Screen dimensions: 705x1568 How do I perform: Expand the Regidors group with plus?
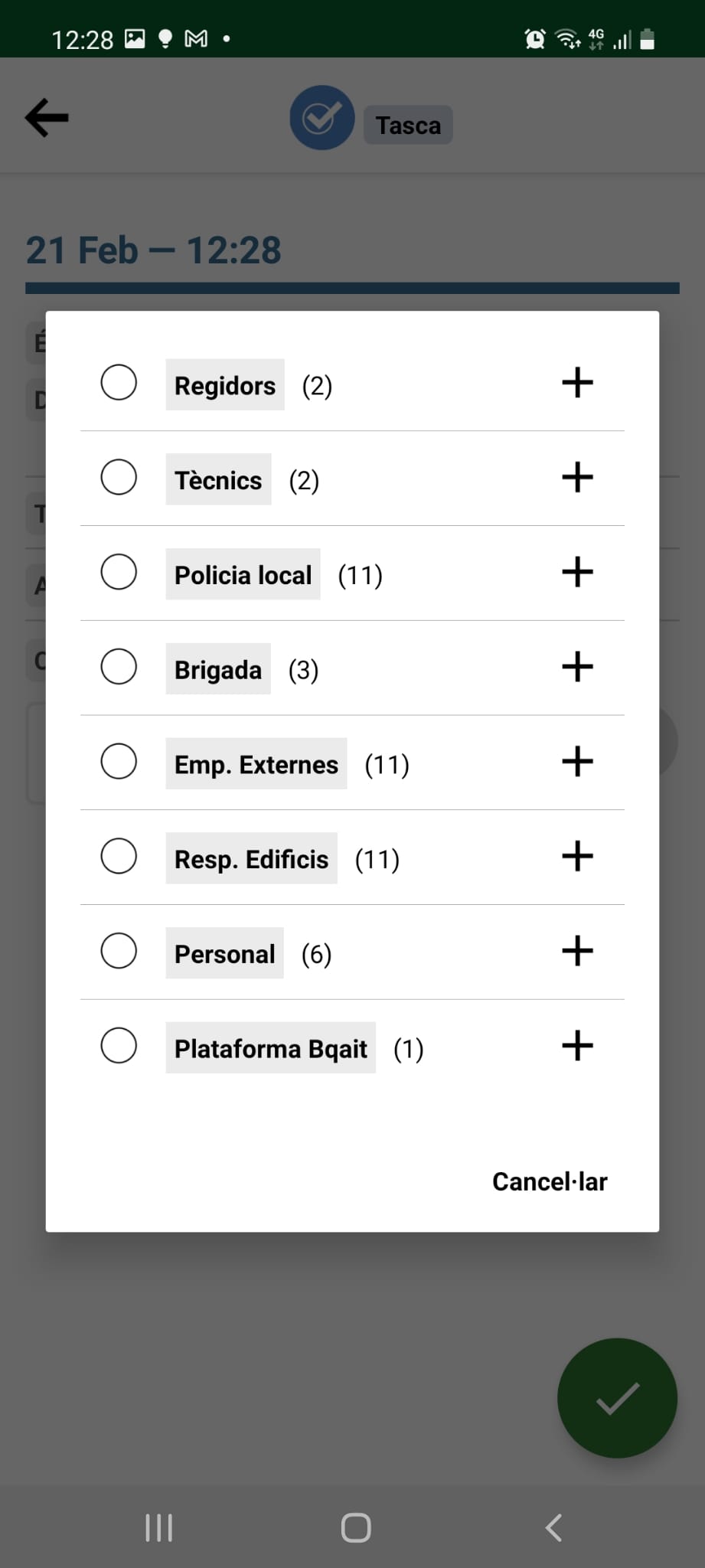pos(577,383)
